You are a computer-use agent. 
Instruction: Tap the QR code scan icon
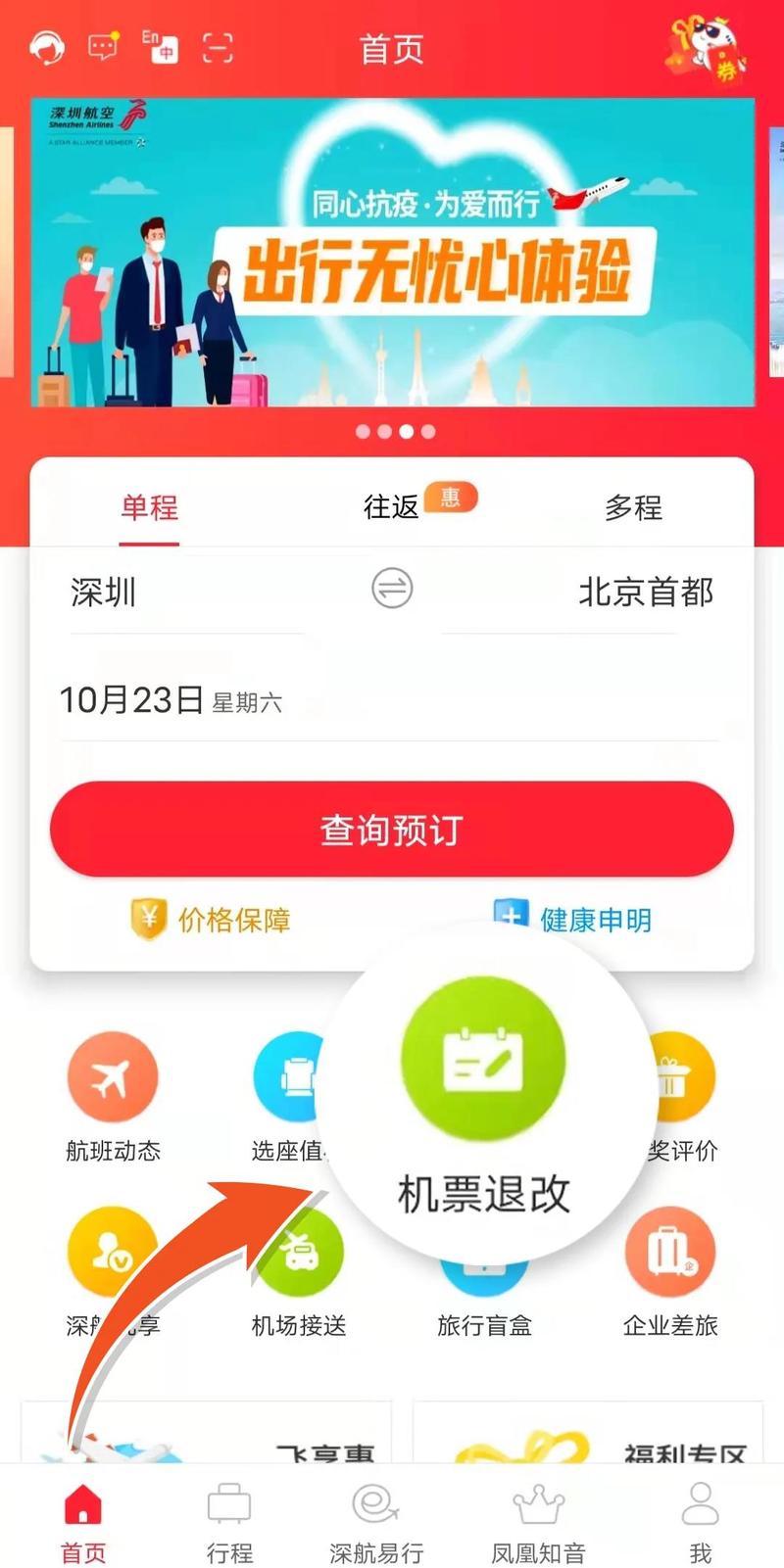(216, 48)
